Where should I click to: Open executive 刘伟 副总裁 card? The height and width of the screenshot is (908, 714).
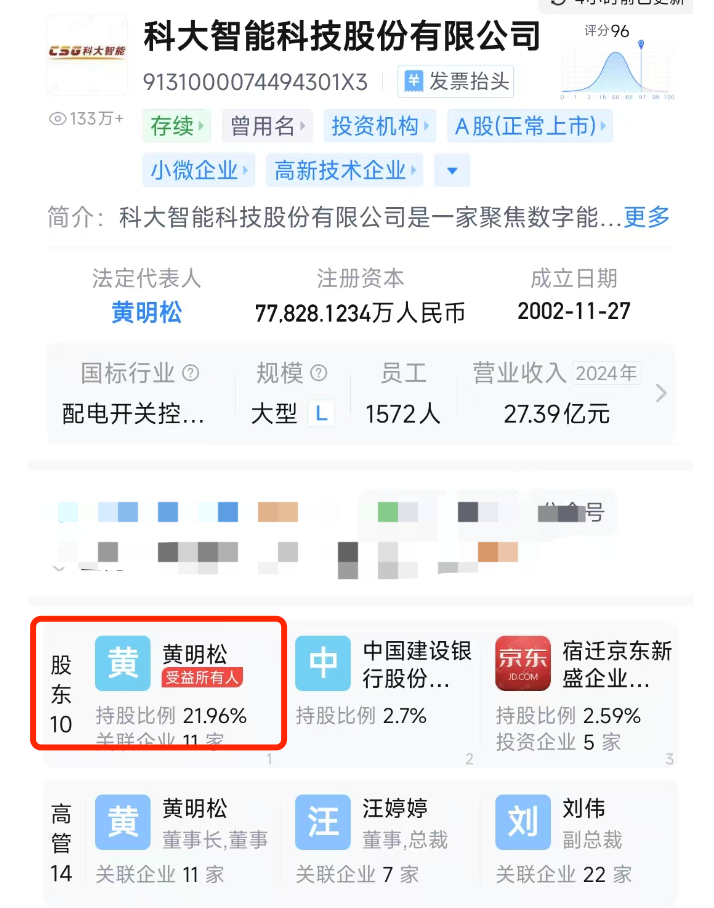coord(585,840)
